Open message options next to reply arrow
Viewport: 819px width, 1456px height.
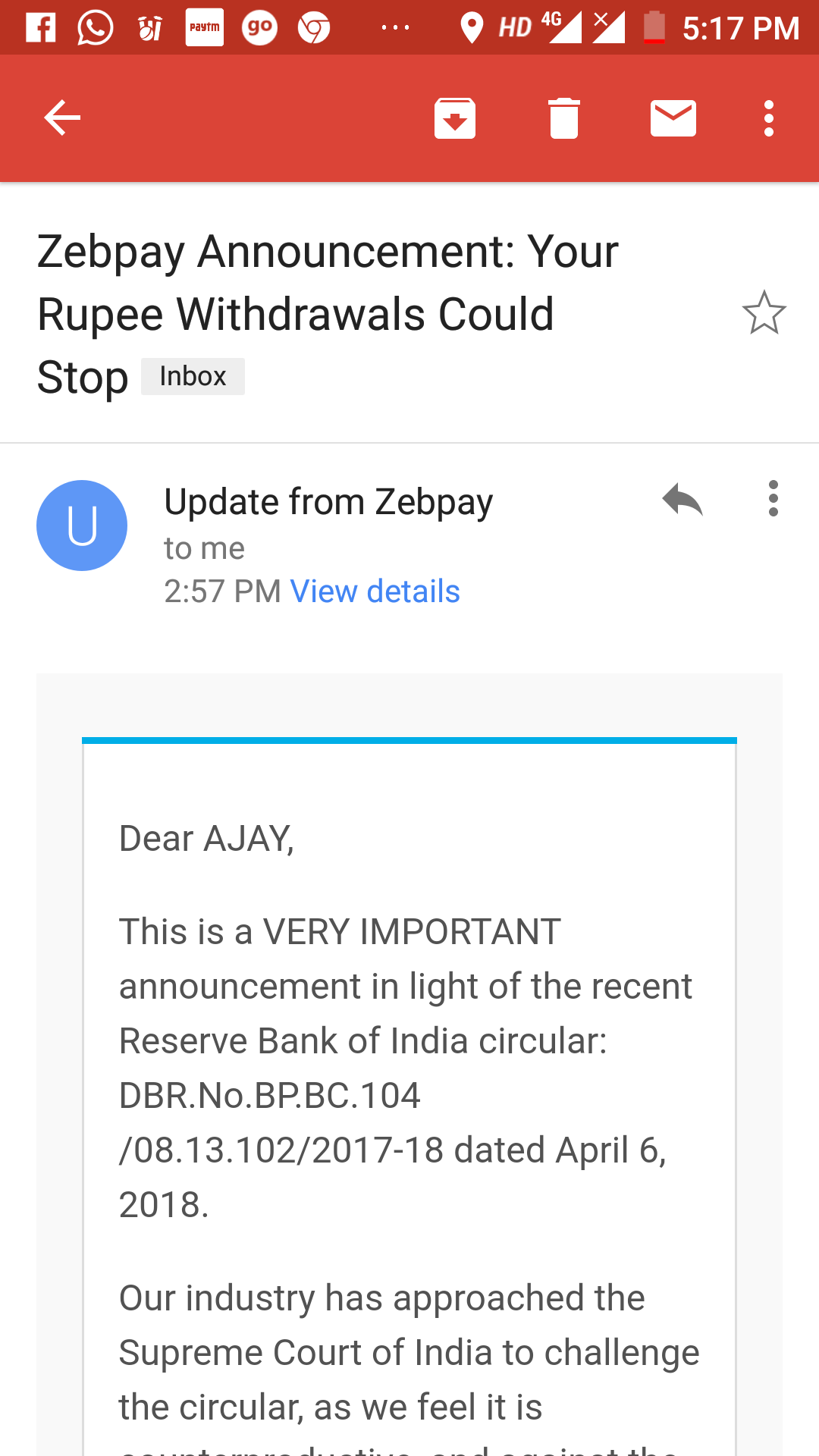pos(773,499)
